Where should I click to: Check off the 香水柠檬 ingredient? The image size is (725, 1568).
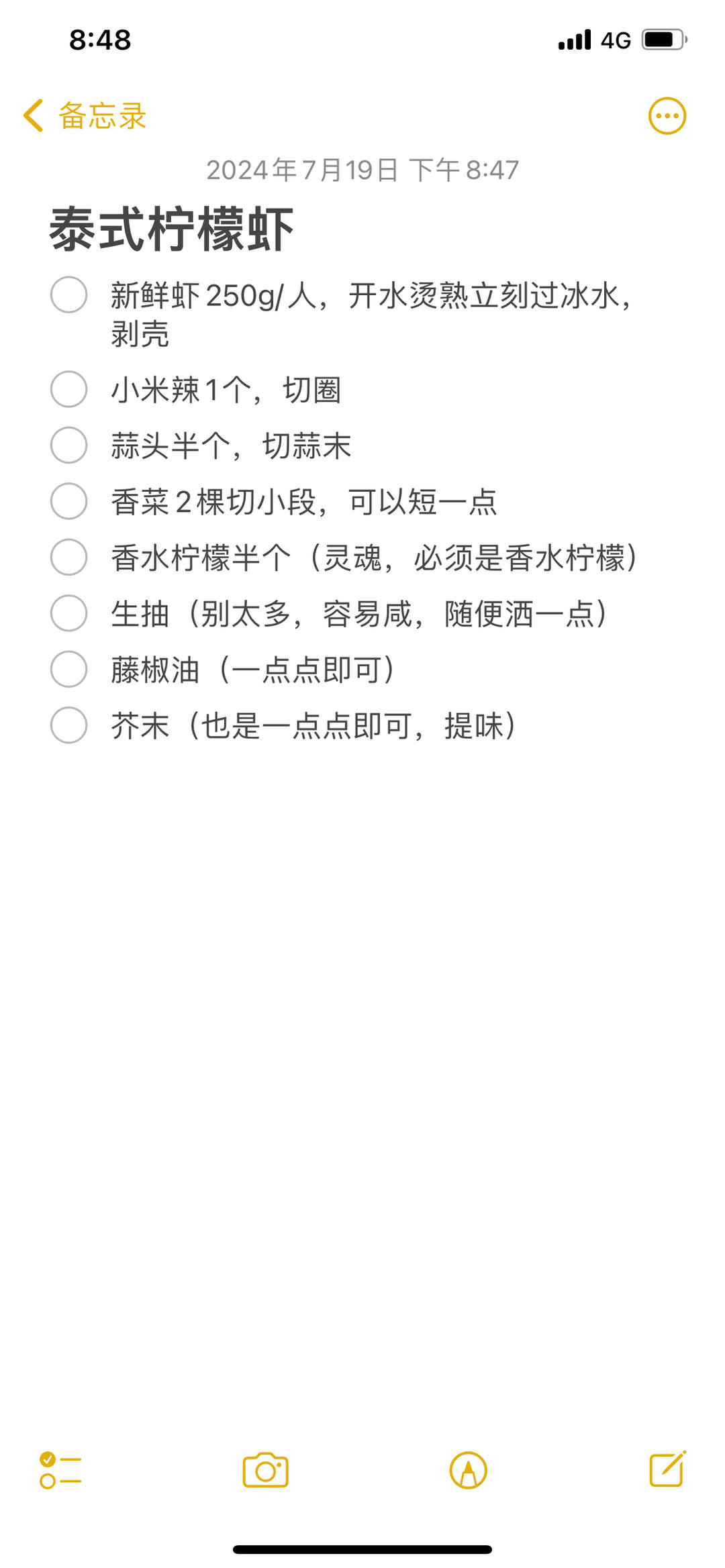(68, 556)
